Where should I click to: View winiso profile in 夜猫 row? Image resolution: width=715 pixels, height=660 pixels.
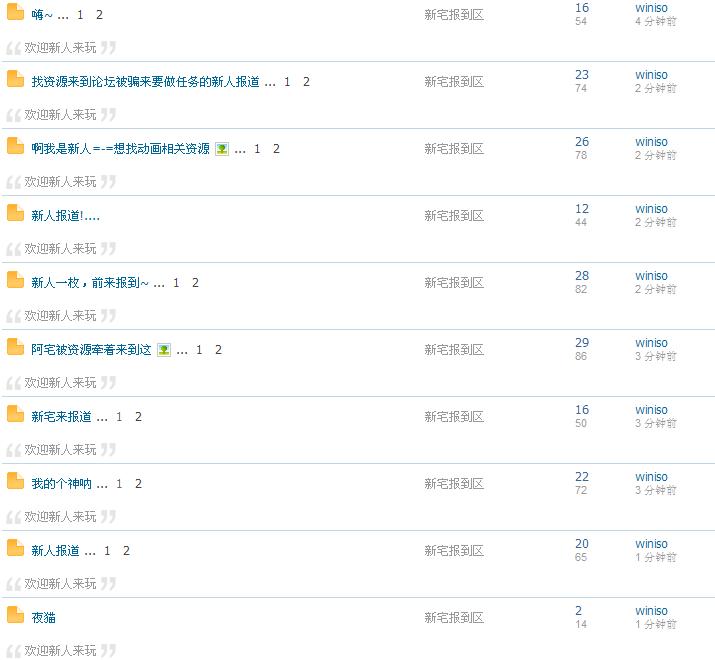651,611
